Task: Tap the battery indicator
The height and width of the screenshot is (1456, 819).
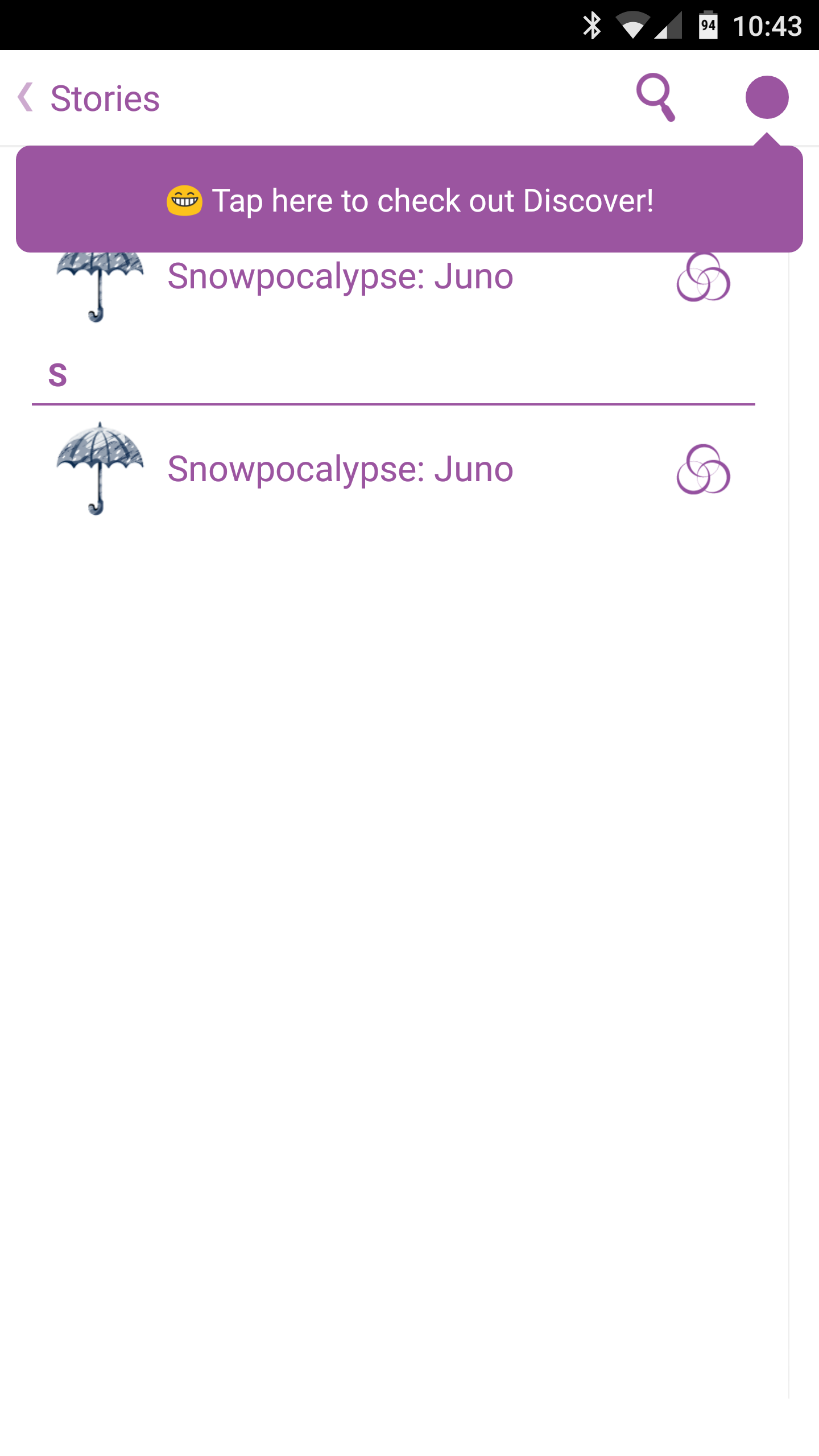Action: point(709,23)
